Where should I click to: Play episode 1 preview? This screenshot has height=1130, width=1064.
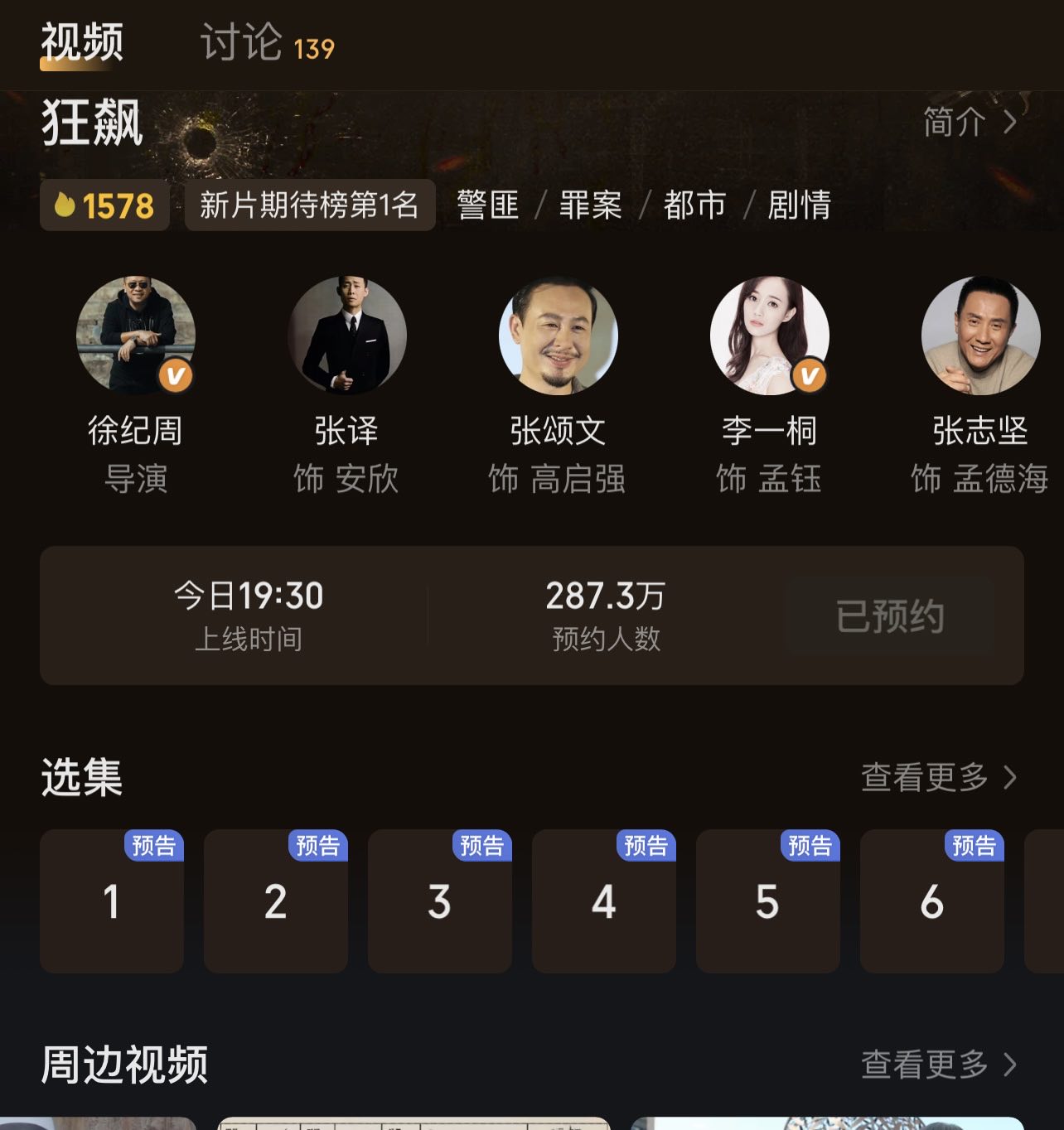click(x=112, y=901)
